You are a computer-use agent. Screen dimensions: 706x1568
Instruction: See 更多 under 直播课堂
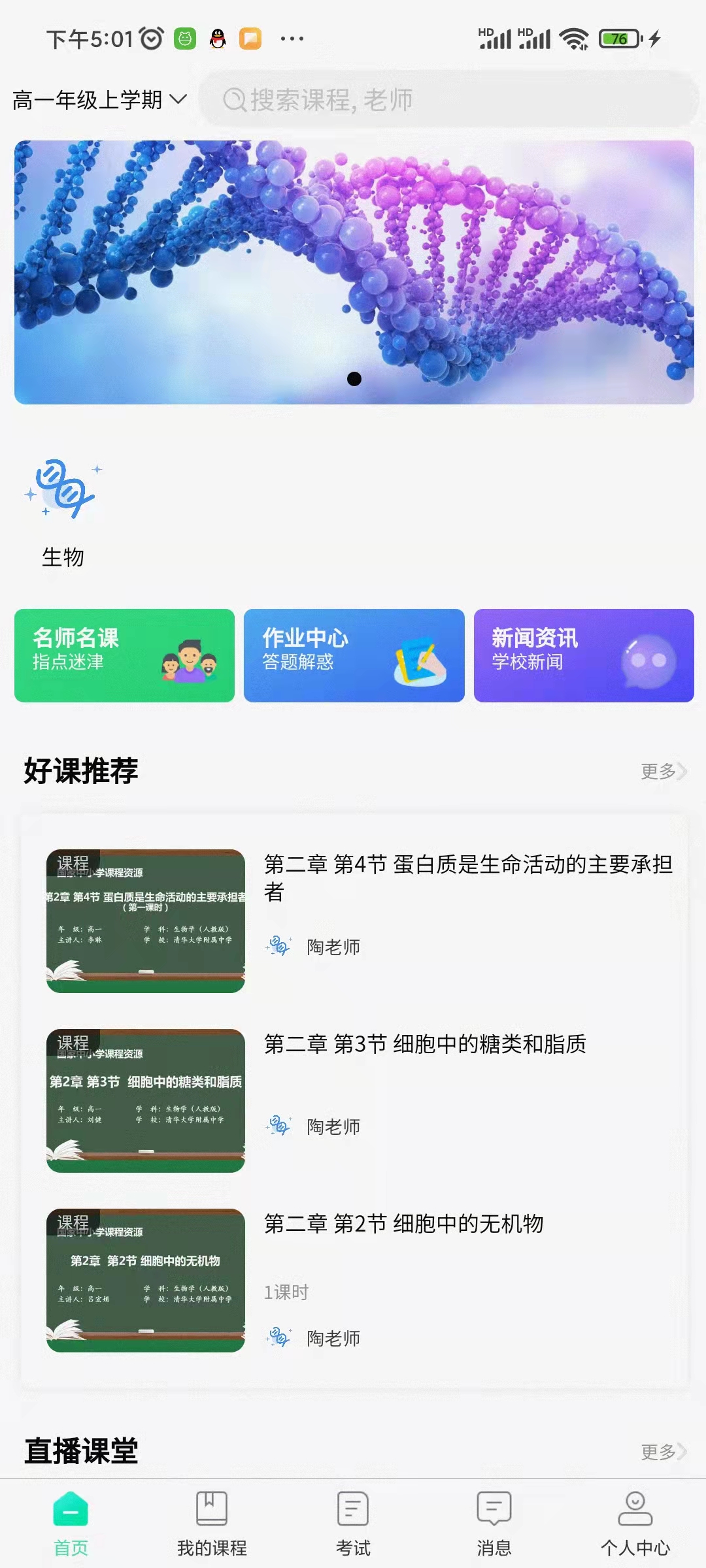[x=662, y=1452]
